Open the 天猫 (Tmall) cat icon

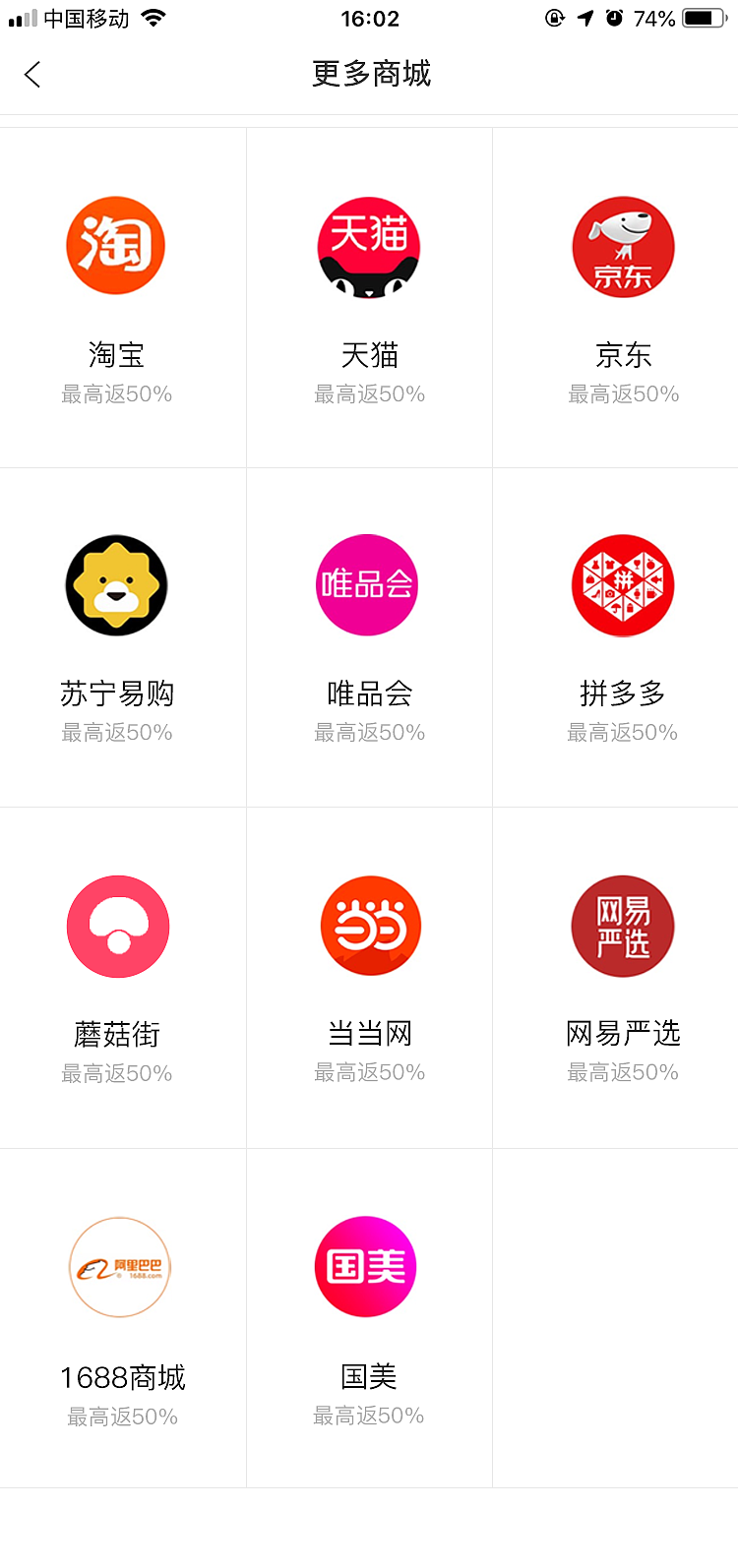[368, 246]
